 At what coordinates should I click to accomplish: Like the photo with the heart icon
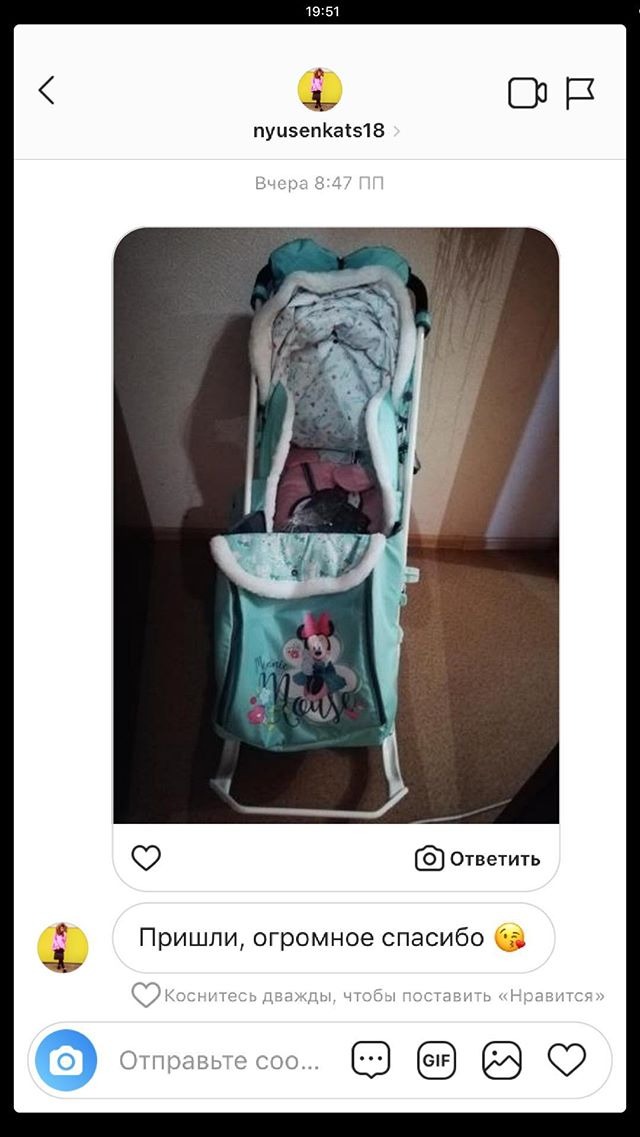click(x=146, y=858)
